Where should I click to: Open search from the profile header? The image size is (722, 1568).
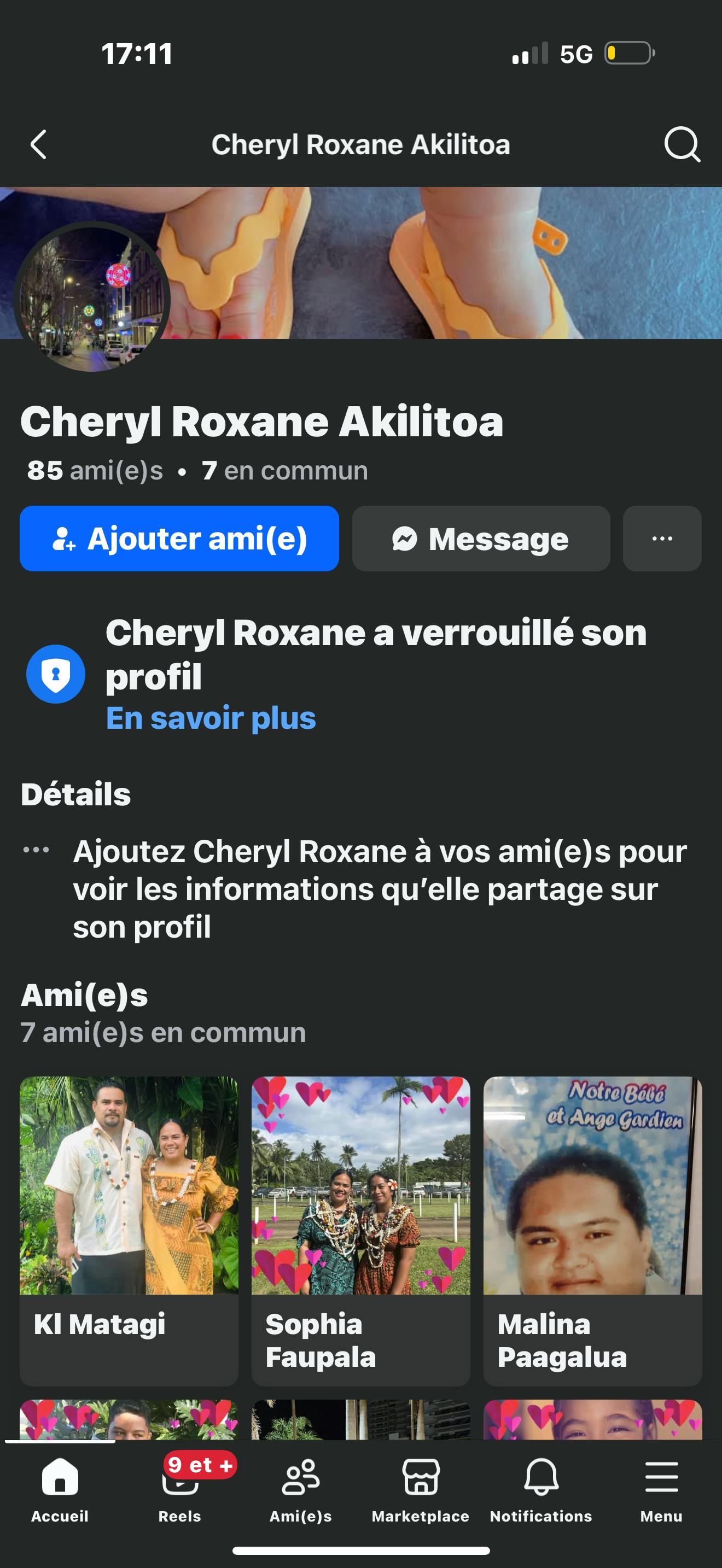click(x=681, y=145)
